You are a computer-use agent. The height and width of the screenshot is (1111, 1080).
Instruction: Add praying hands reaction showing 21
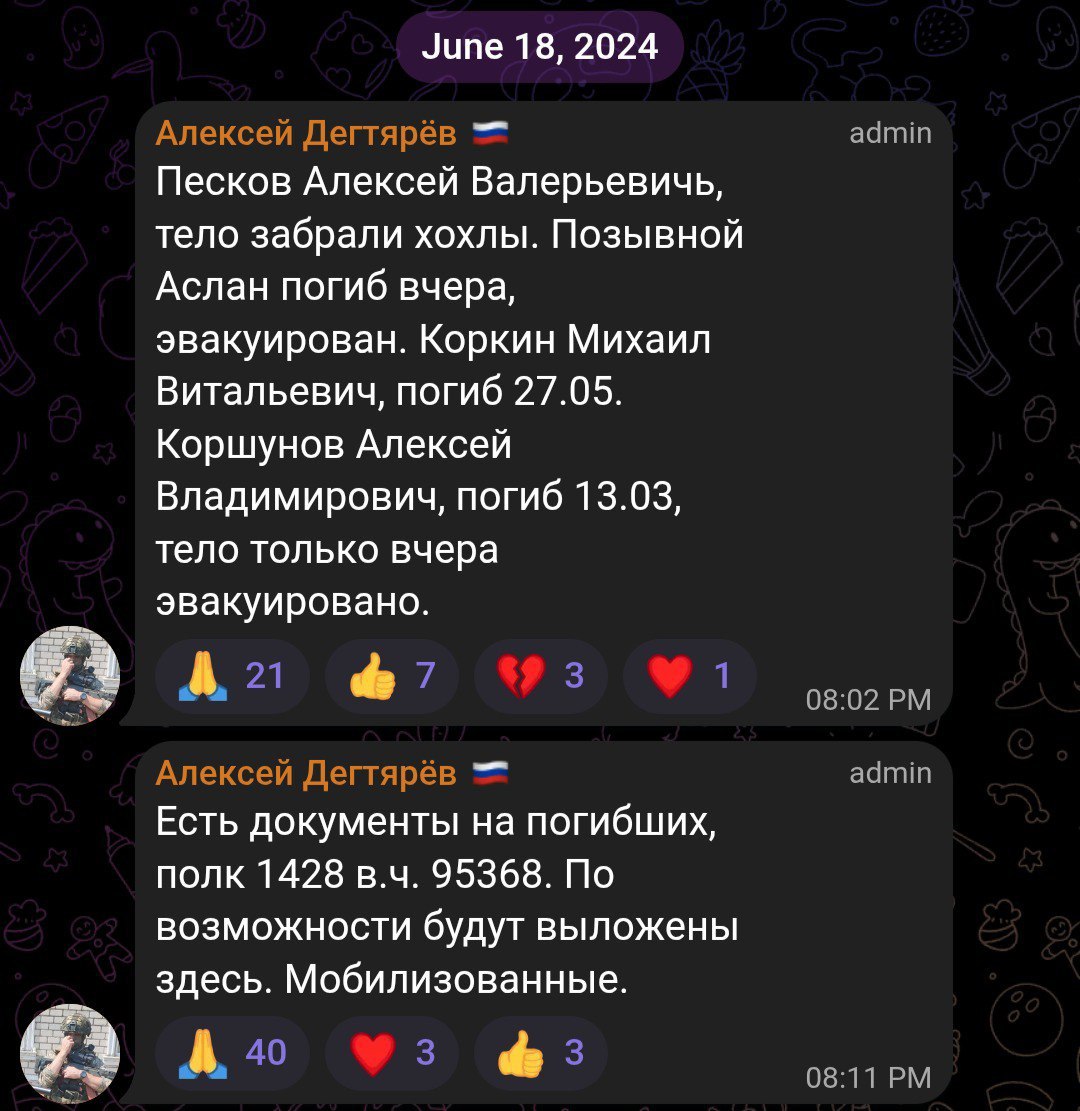[x=232, y=677]
